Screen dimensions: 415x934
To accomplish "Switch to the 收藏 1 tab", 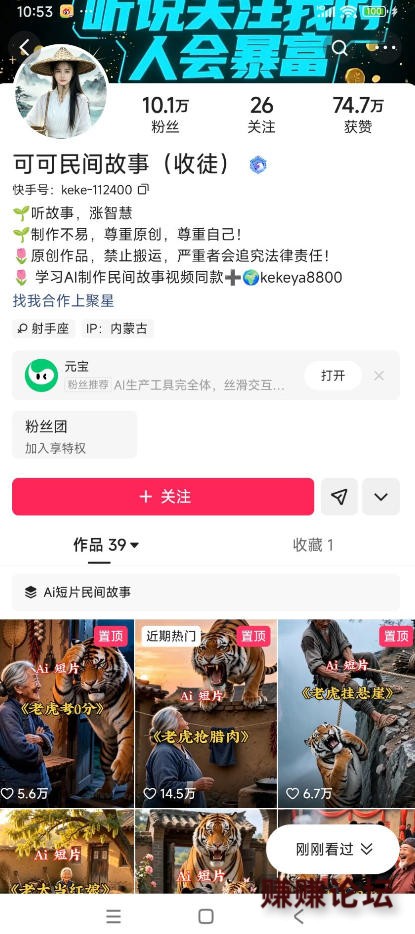I will (313, 544).
